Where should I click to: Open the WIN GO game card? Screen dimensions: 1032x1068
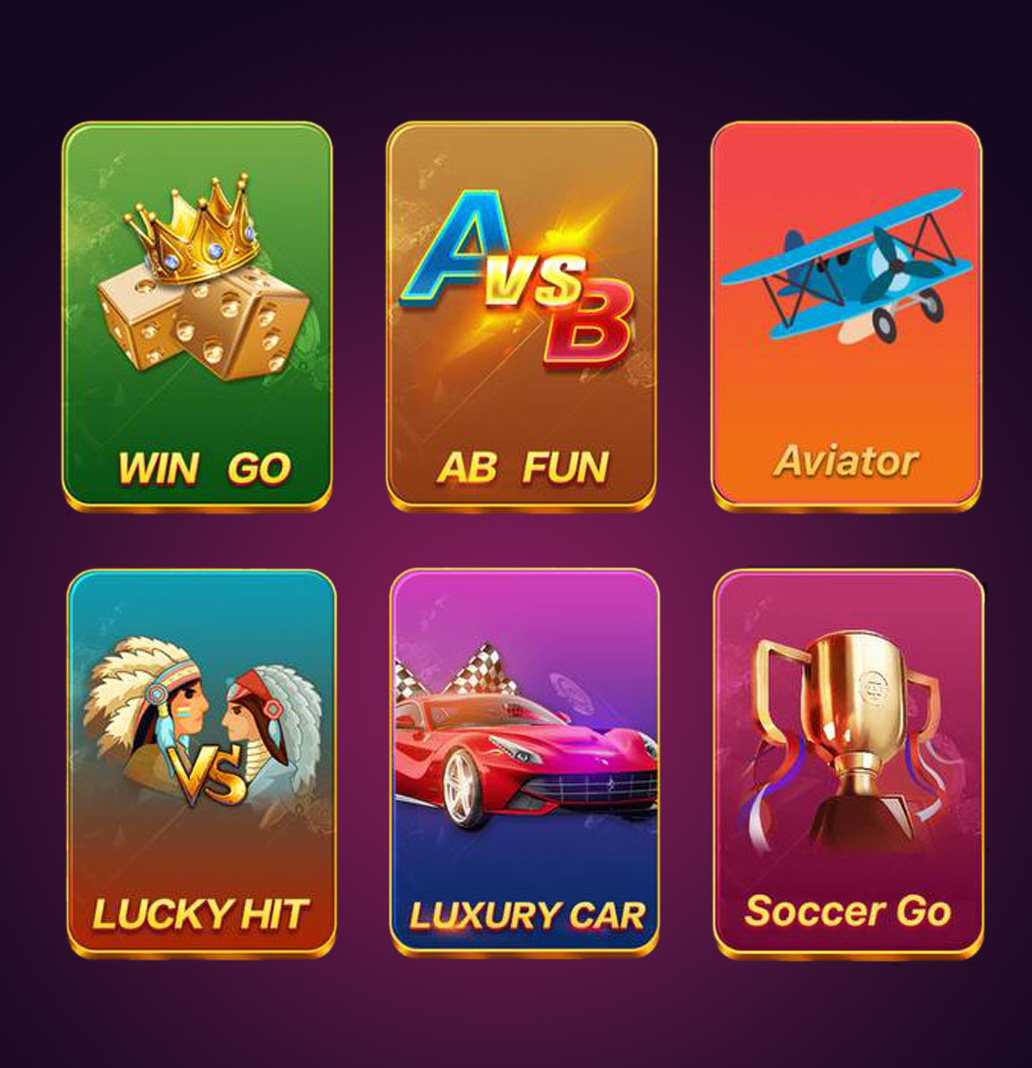pyautogui.click(x=197, y=315)
